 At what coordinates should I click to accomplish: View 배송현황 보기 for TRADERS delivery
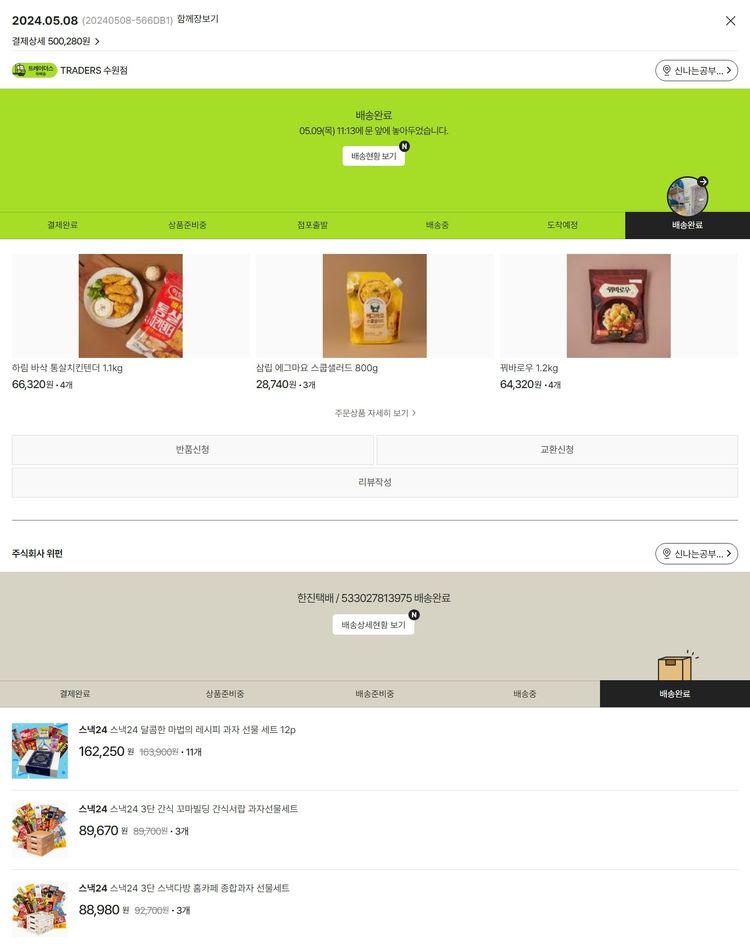click(373, 156)
